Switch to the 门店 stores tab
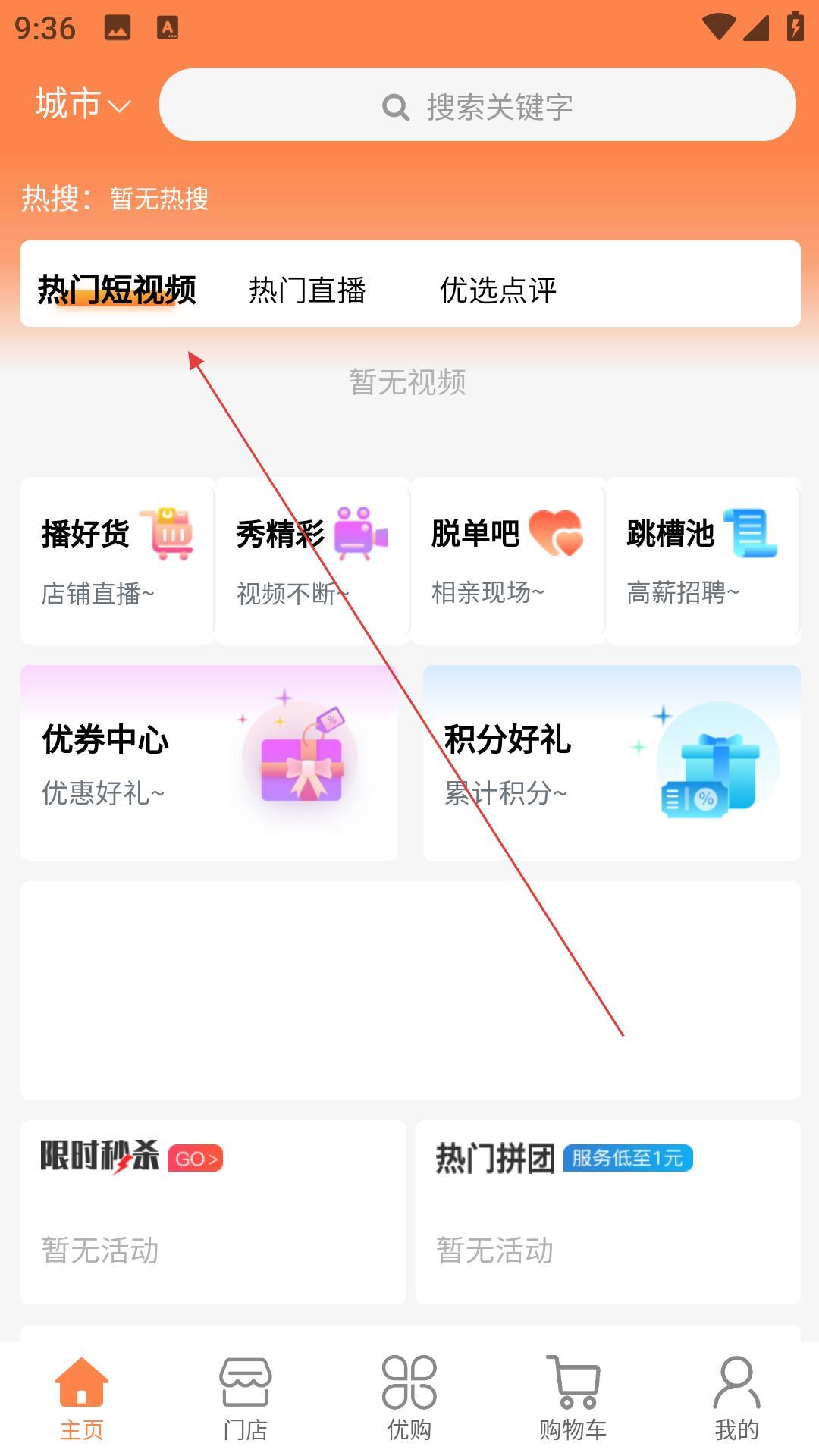 (246, 1399)
